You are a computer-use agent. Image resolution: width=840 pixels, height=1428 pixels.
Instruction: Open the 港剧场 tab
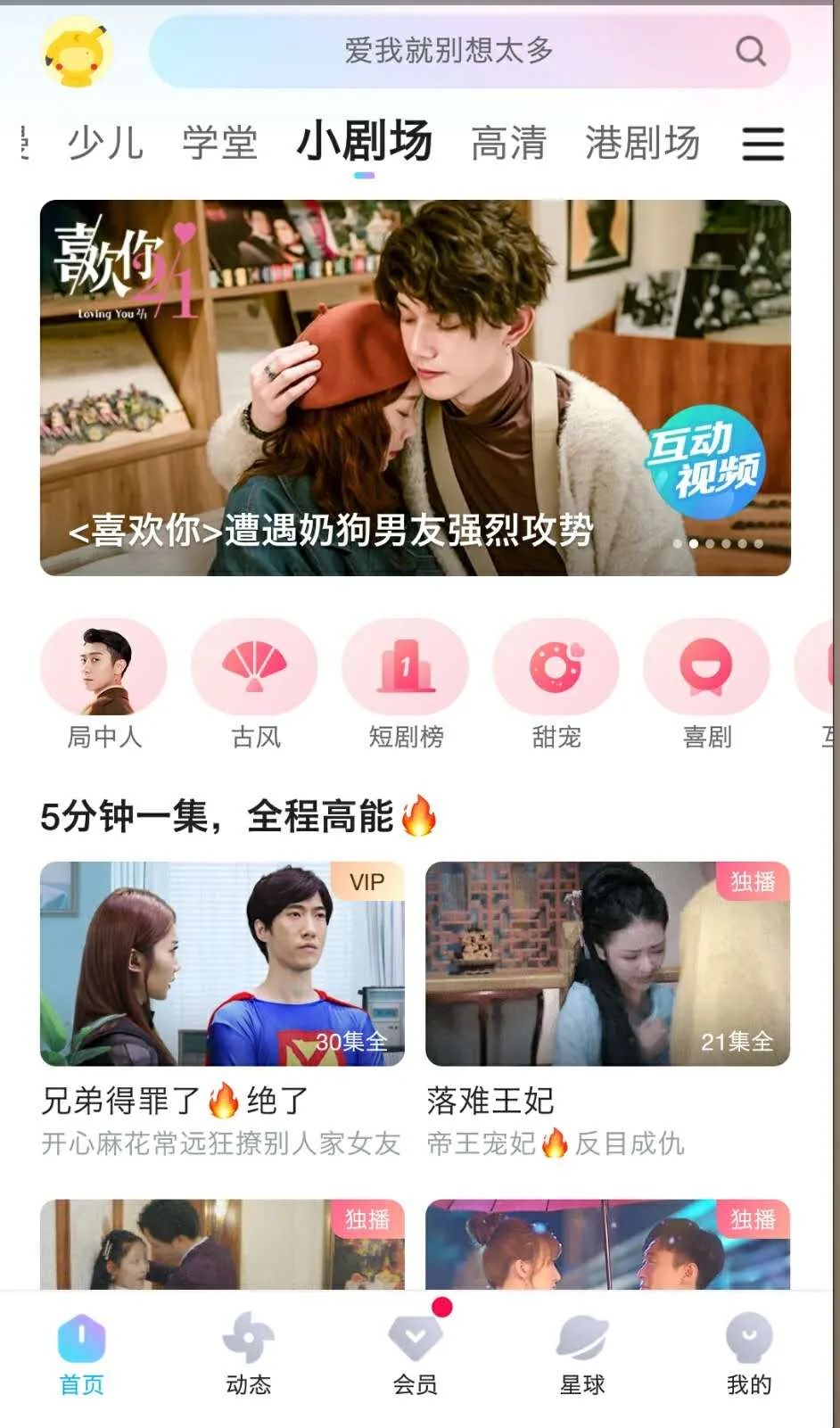point(645,144)
